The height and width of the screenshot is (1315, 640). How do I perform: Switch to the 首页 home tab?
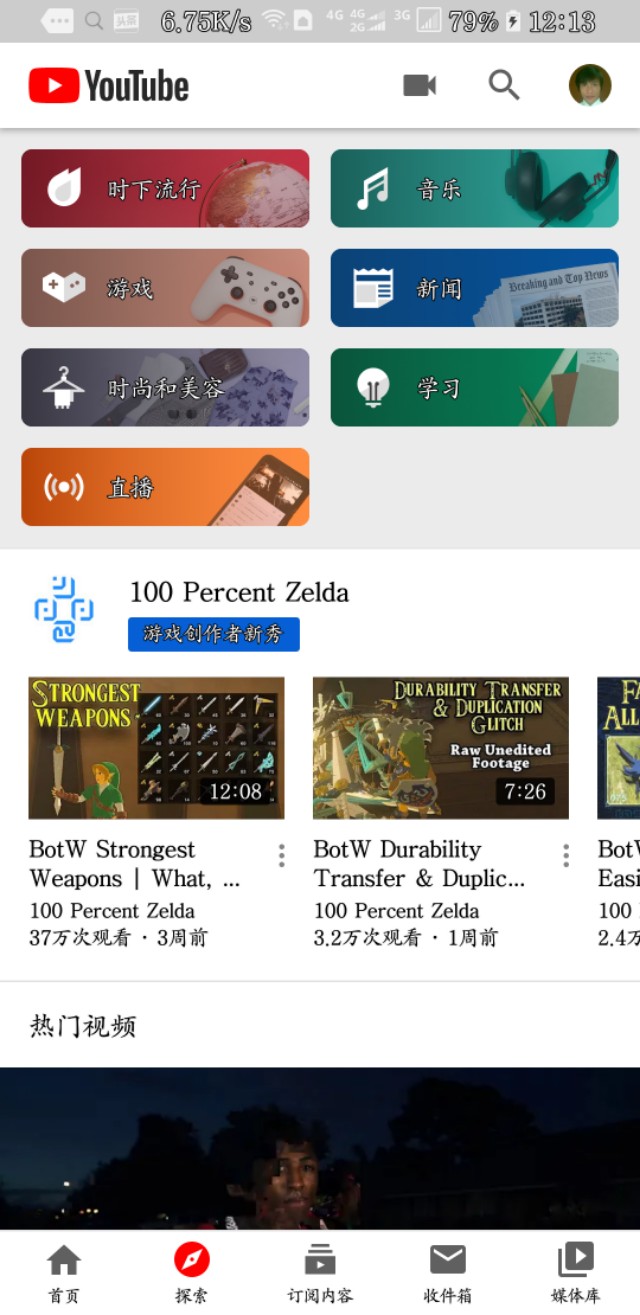[64, 1272]
